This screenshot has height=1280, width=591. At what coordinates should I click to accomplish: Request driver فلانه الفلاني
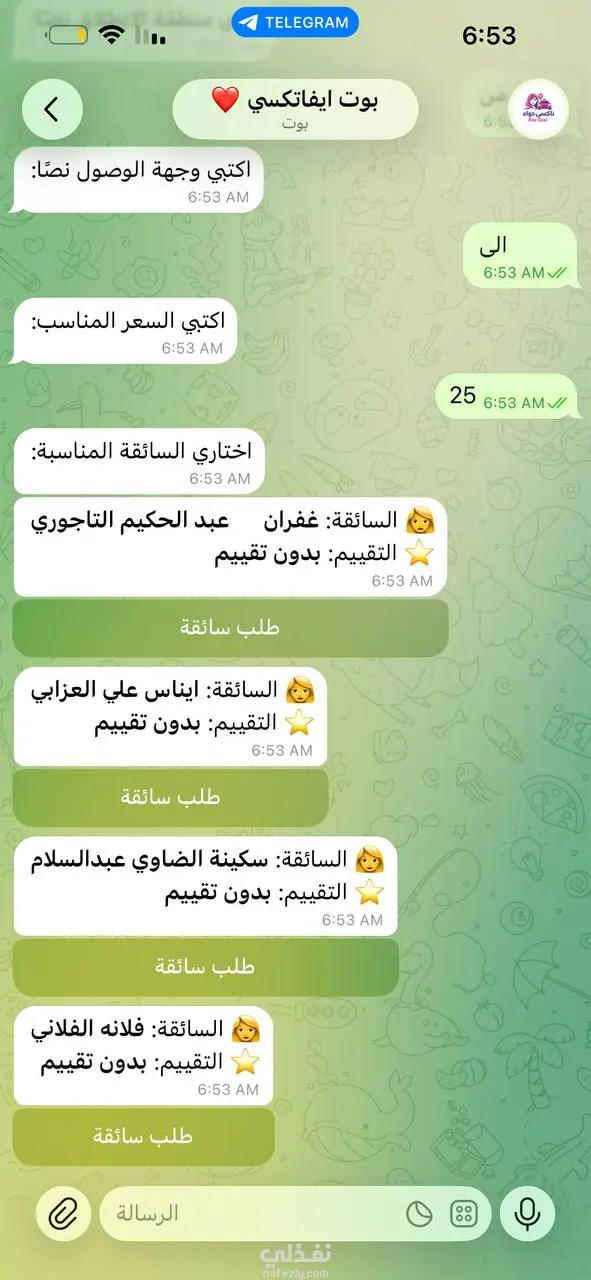(143, 1136)
